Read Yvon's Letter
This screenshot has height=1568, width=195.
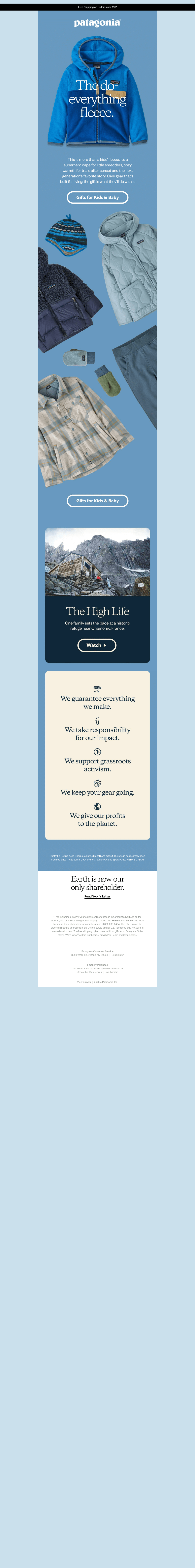97,896
